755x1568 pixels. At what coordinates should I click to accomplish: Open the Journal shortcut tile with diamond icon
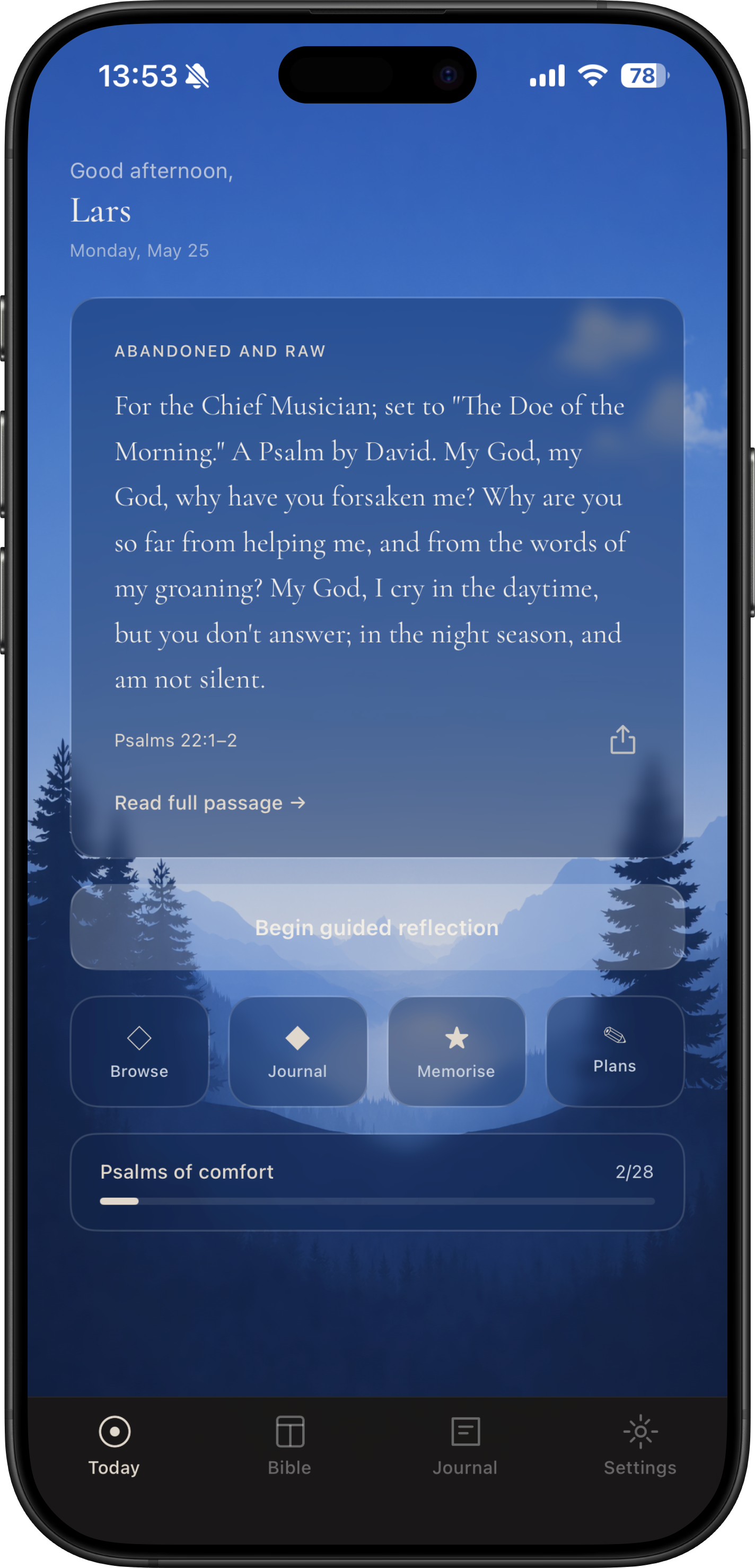point(297,1051)
